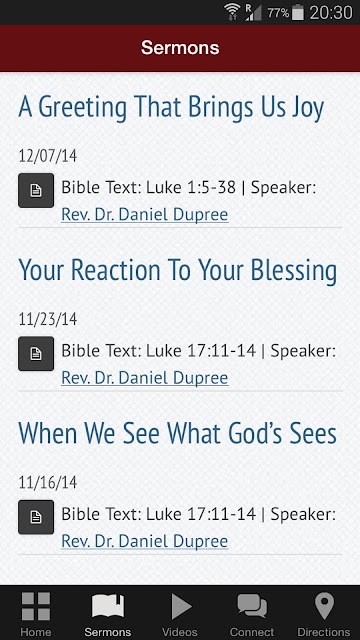Open the sermon Your Reaction To Your Blessing
This screenshot has width=360, height=640.
click(178, 271)
